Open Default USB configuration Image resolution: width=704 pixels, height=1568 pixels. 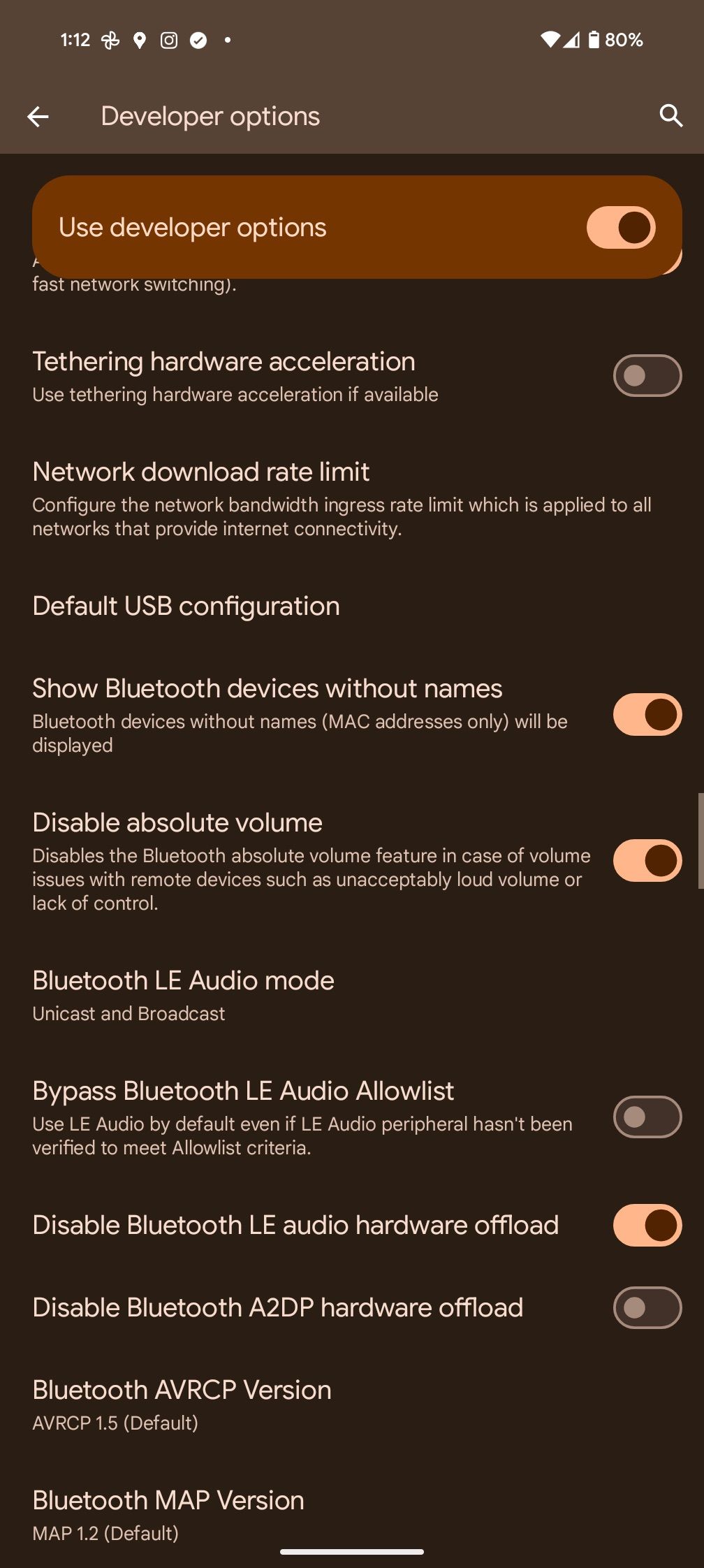coord(186,607)
